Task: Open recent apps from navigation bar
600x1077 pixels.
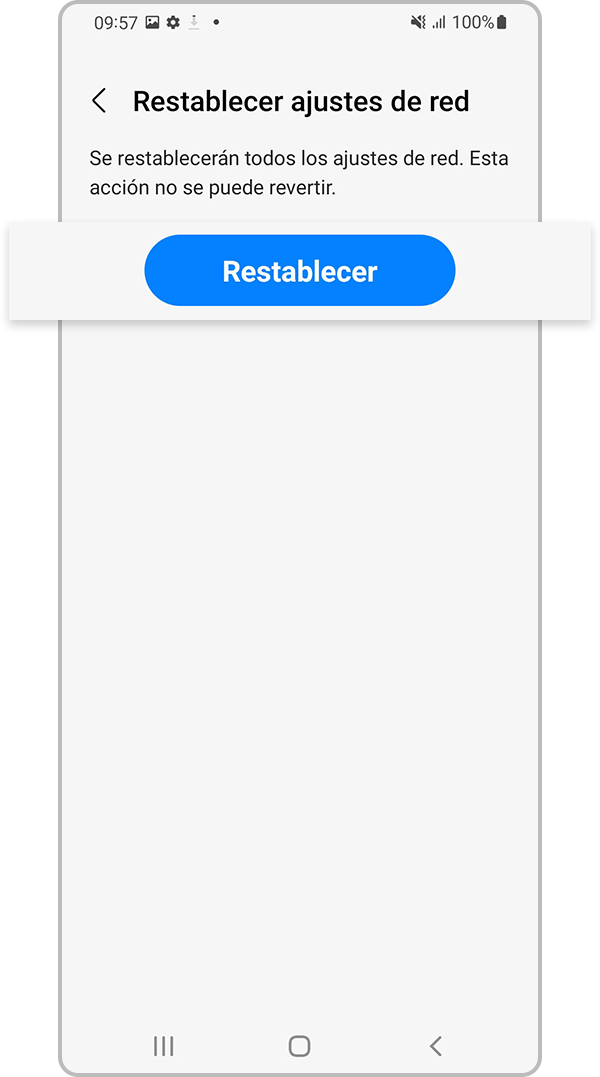Action: coord(164,1046)
